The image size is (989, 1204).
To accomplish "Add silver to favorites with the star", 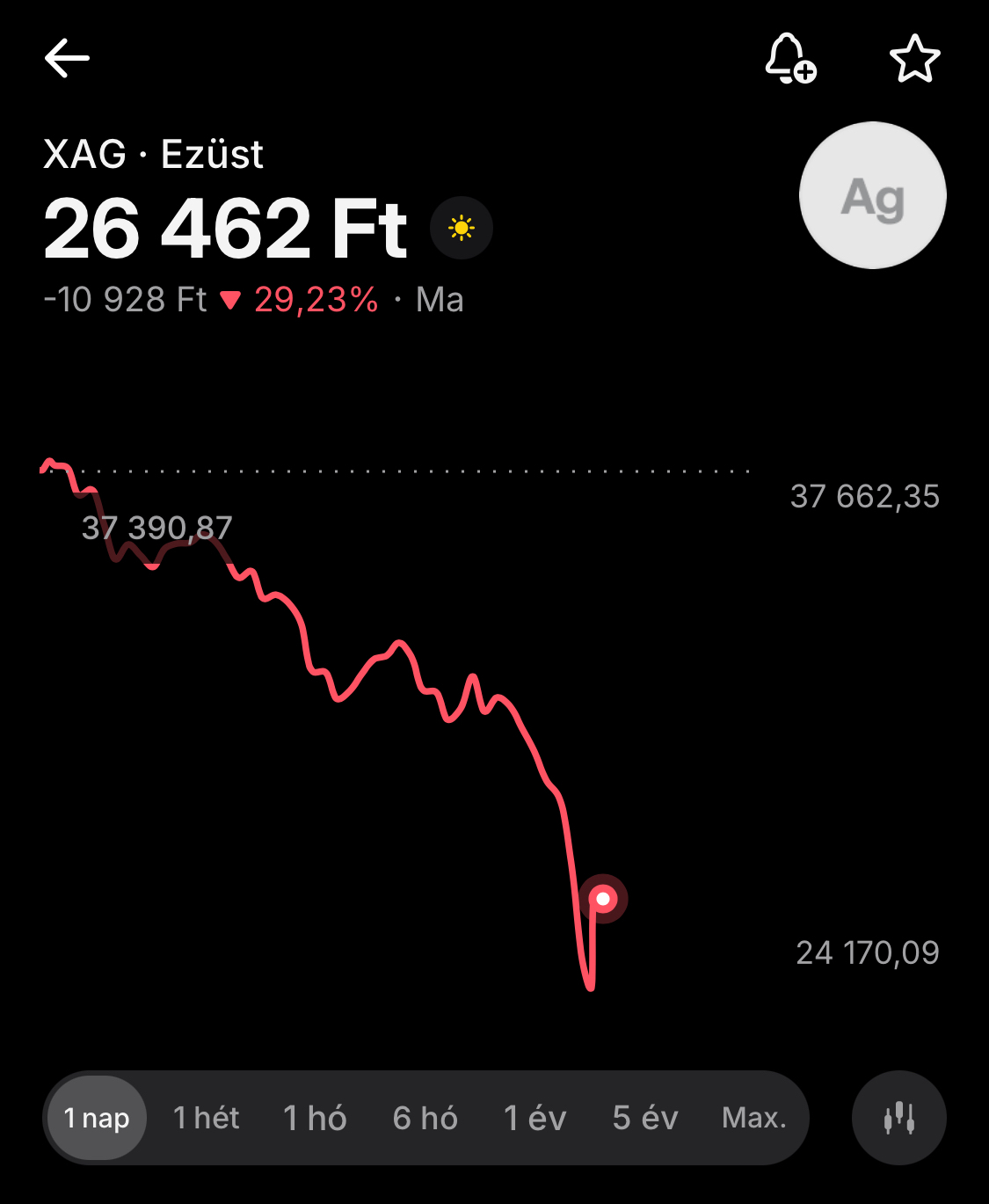I will coord(915,59).
